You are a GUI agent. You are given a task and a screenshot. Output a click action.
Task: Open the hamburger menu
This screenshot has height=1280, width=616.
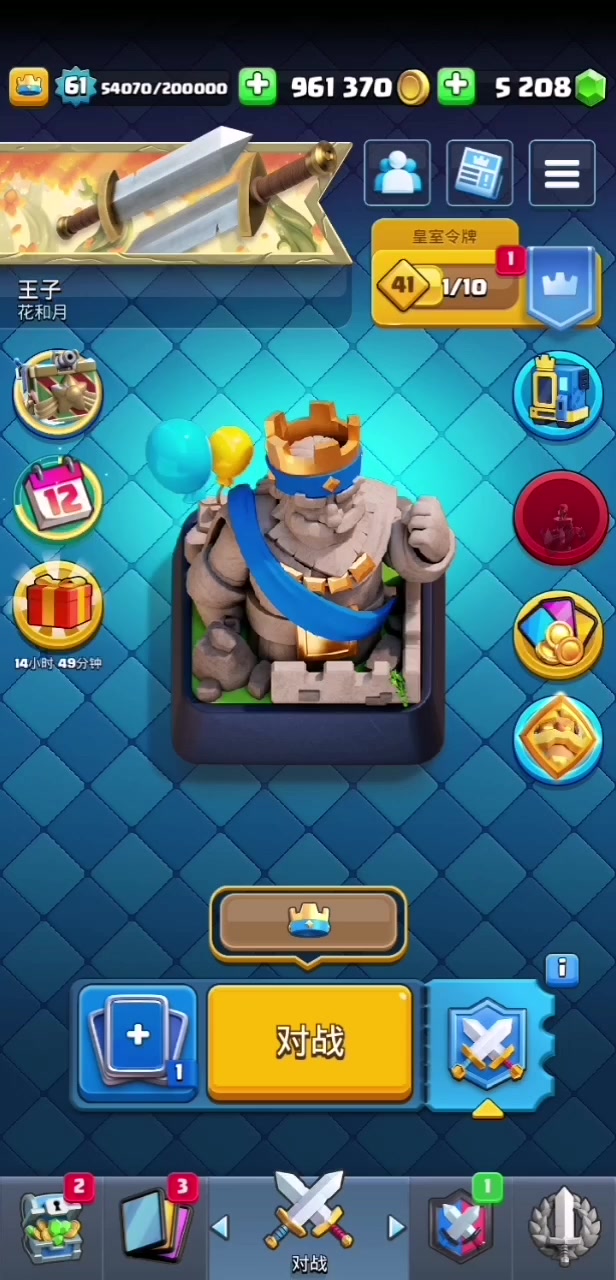(x=561, y=174)
